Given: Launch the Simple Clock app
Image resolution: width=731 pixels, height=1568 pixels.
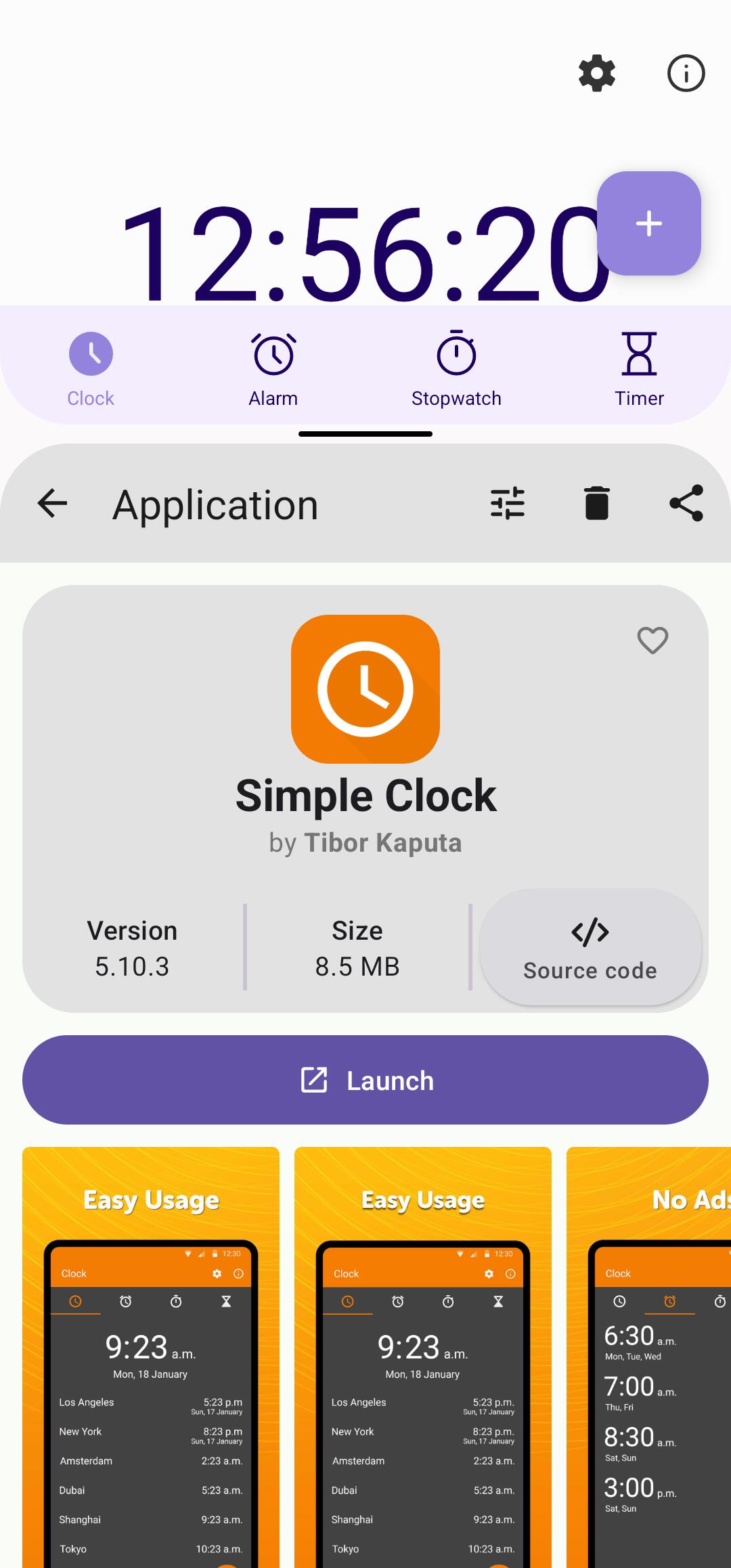Looking at the screenshot, I should tap(365, 1080).
